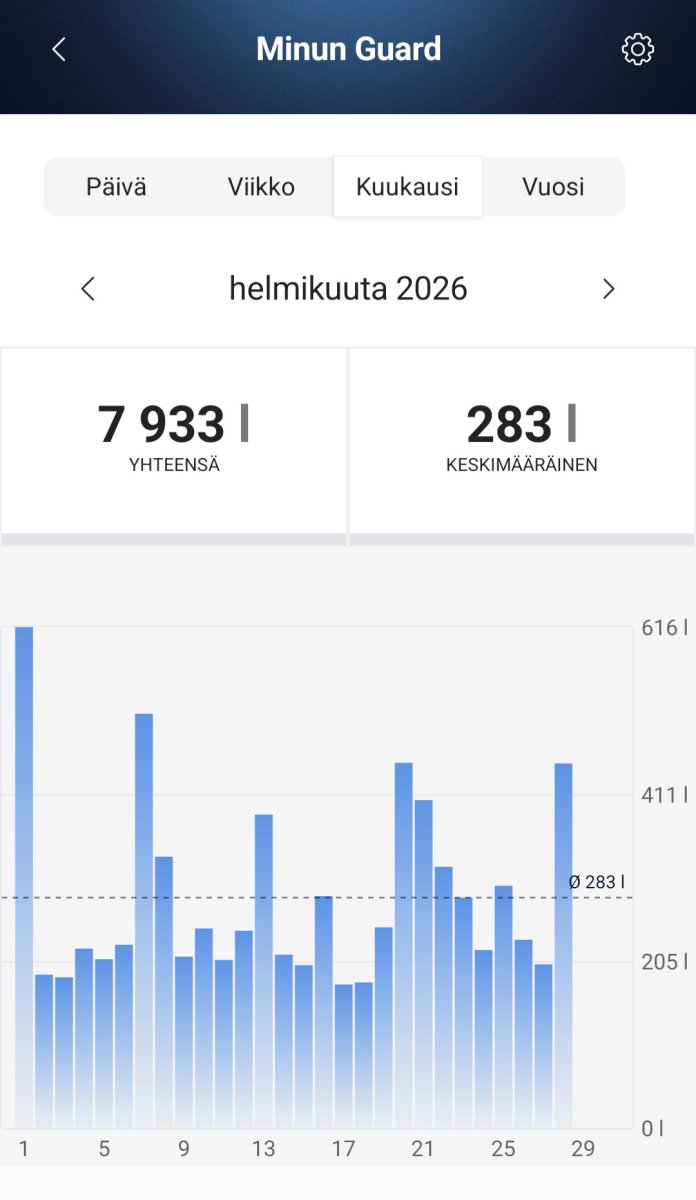Go back from Minun Guard
This screenshot has height=1200, width=696.
pos(59,49)
